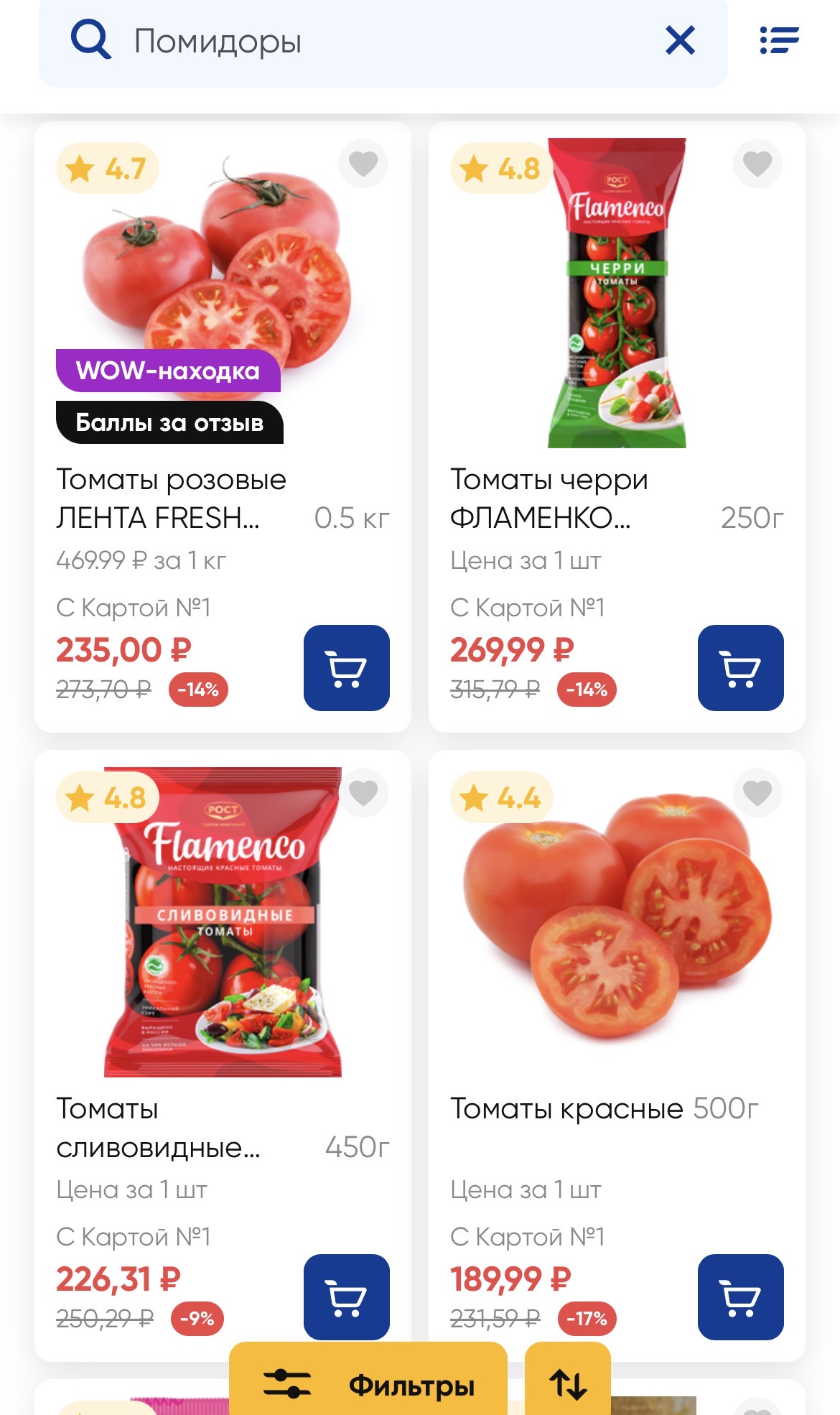840x1415 pixels.
Task: Like the Томаты сливовидные product
Action: [x=363, y=793]
